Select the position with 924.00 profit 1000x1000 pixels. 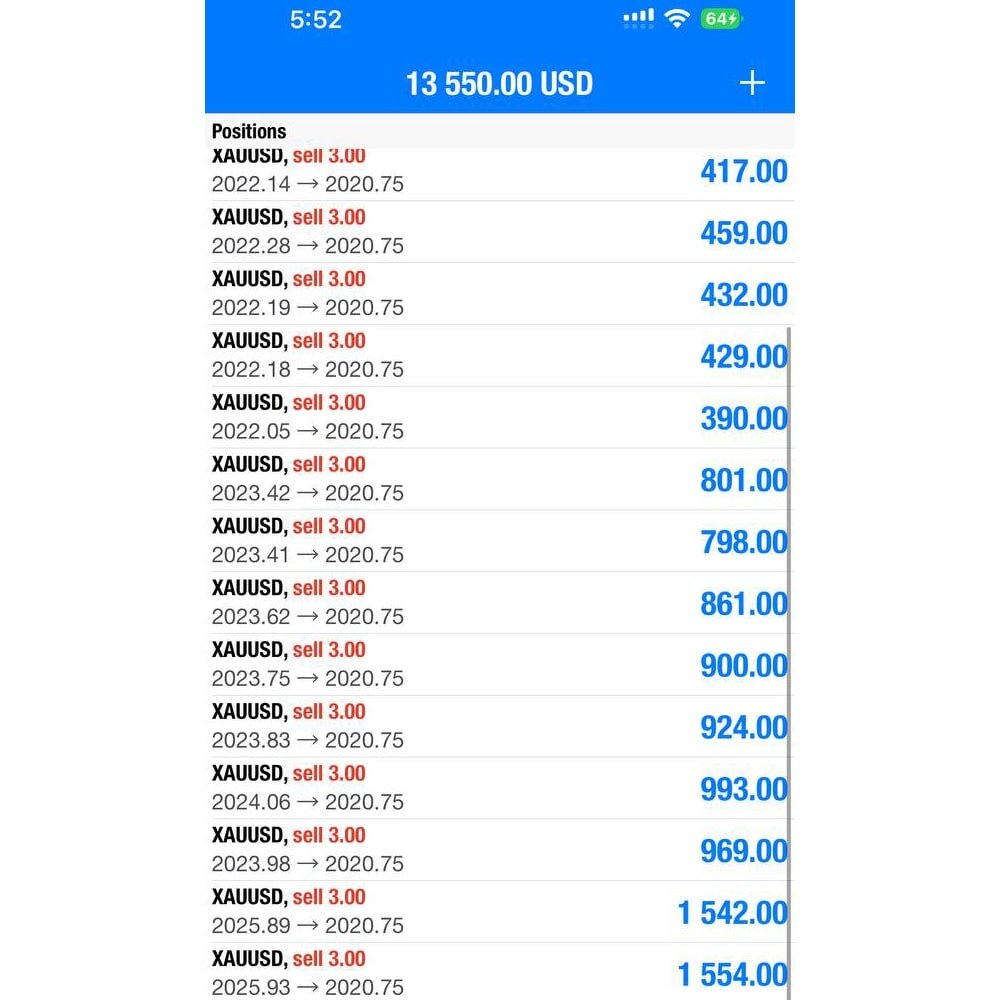500,727
